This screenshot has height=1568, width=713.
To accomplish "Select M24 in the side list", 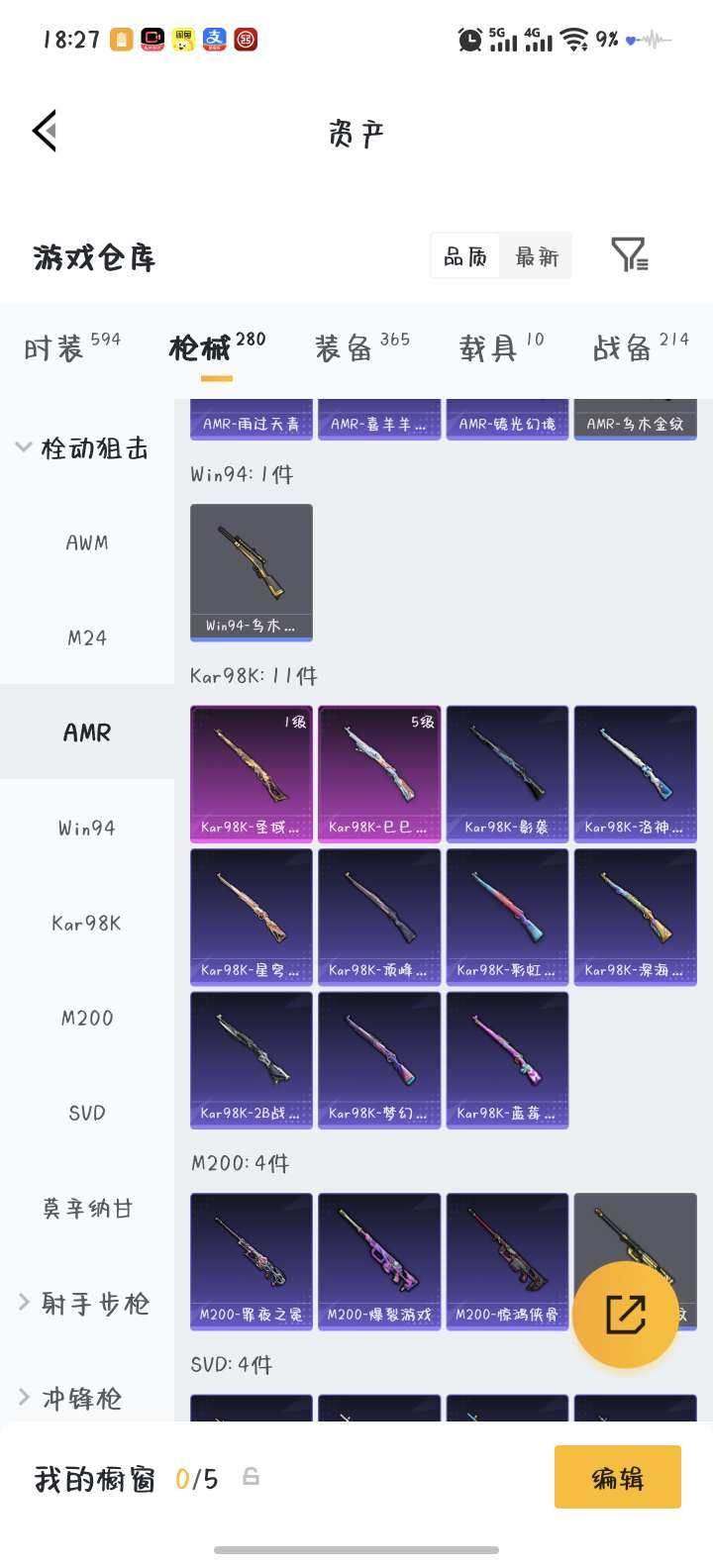I will 87,637.
